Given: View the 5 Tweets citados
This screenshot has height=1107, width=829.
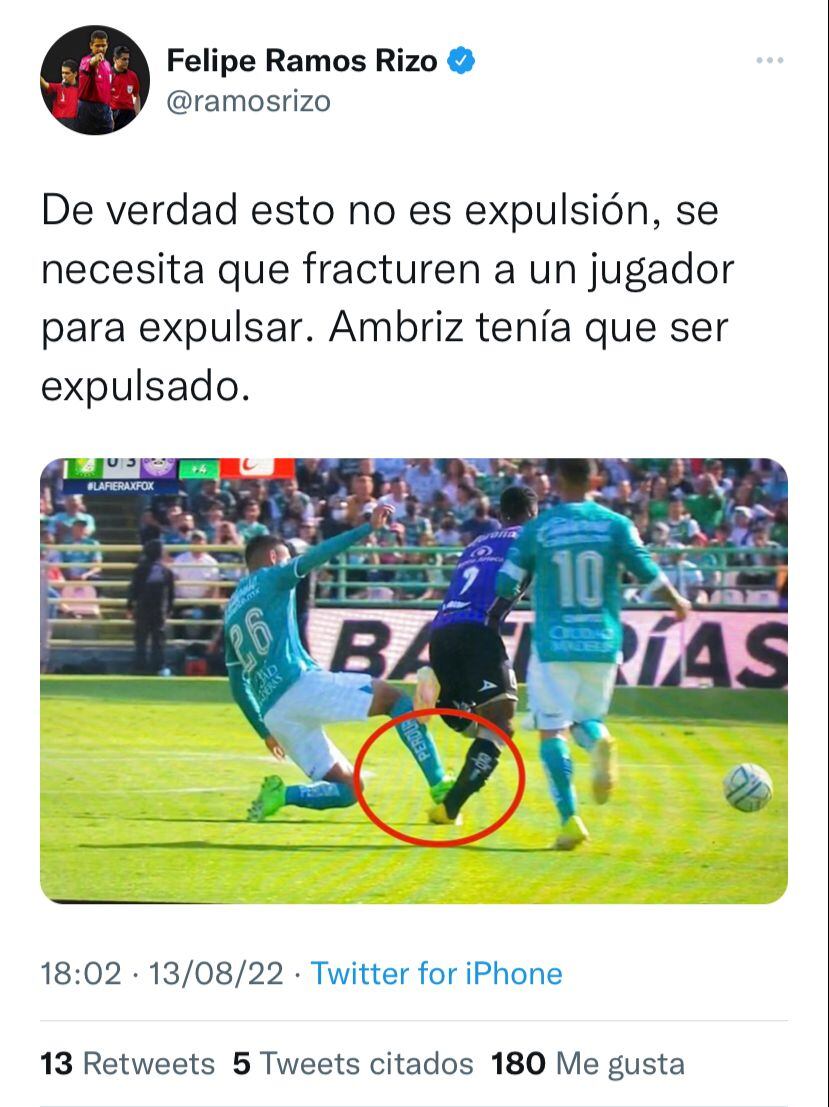Looking at the screenshot, I should (x=353, y=1063).
